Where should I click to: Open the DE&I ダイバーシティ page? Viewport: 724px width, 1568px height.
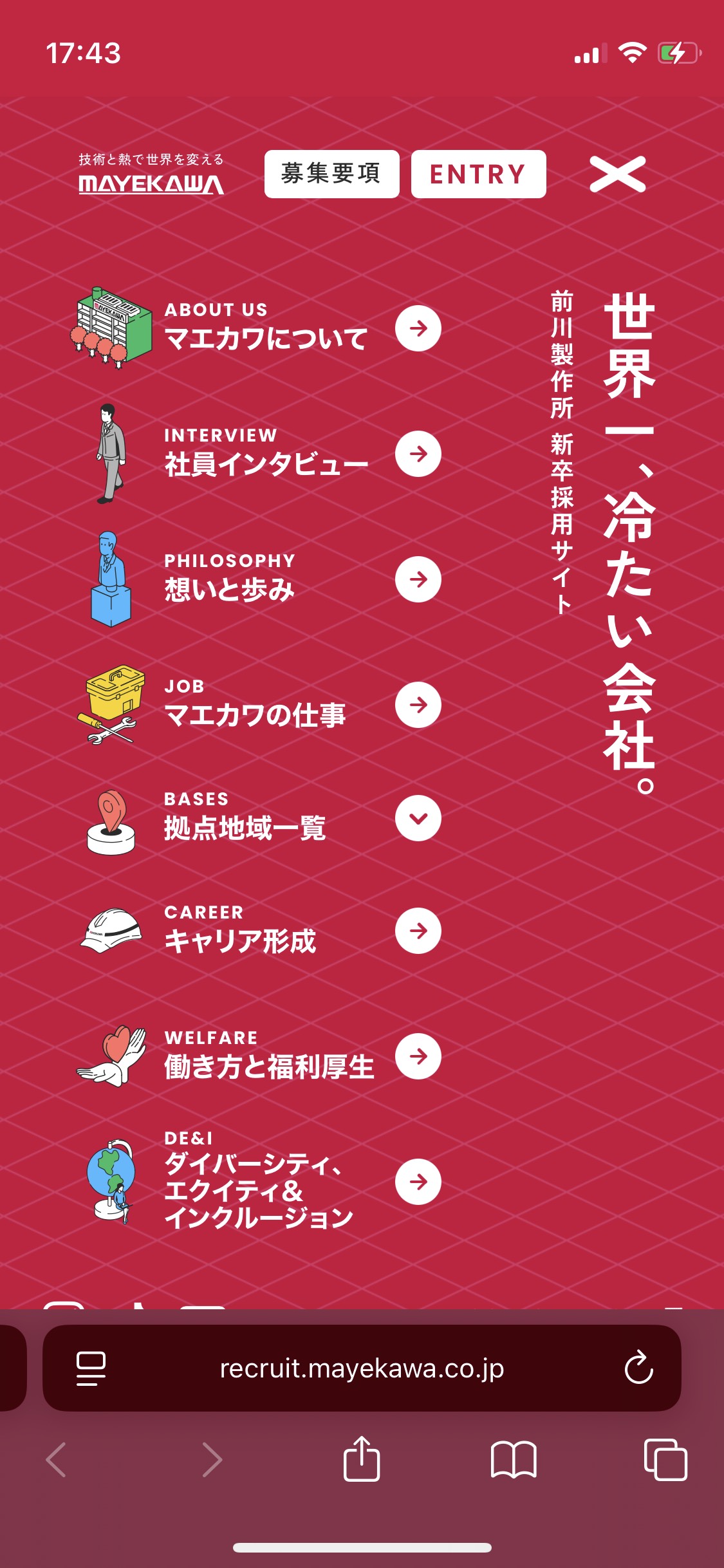pyautogui.click(x=257, y=1182)
